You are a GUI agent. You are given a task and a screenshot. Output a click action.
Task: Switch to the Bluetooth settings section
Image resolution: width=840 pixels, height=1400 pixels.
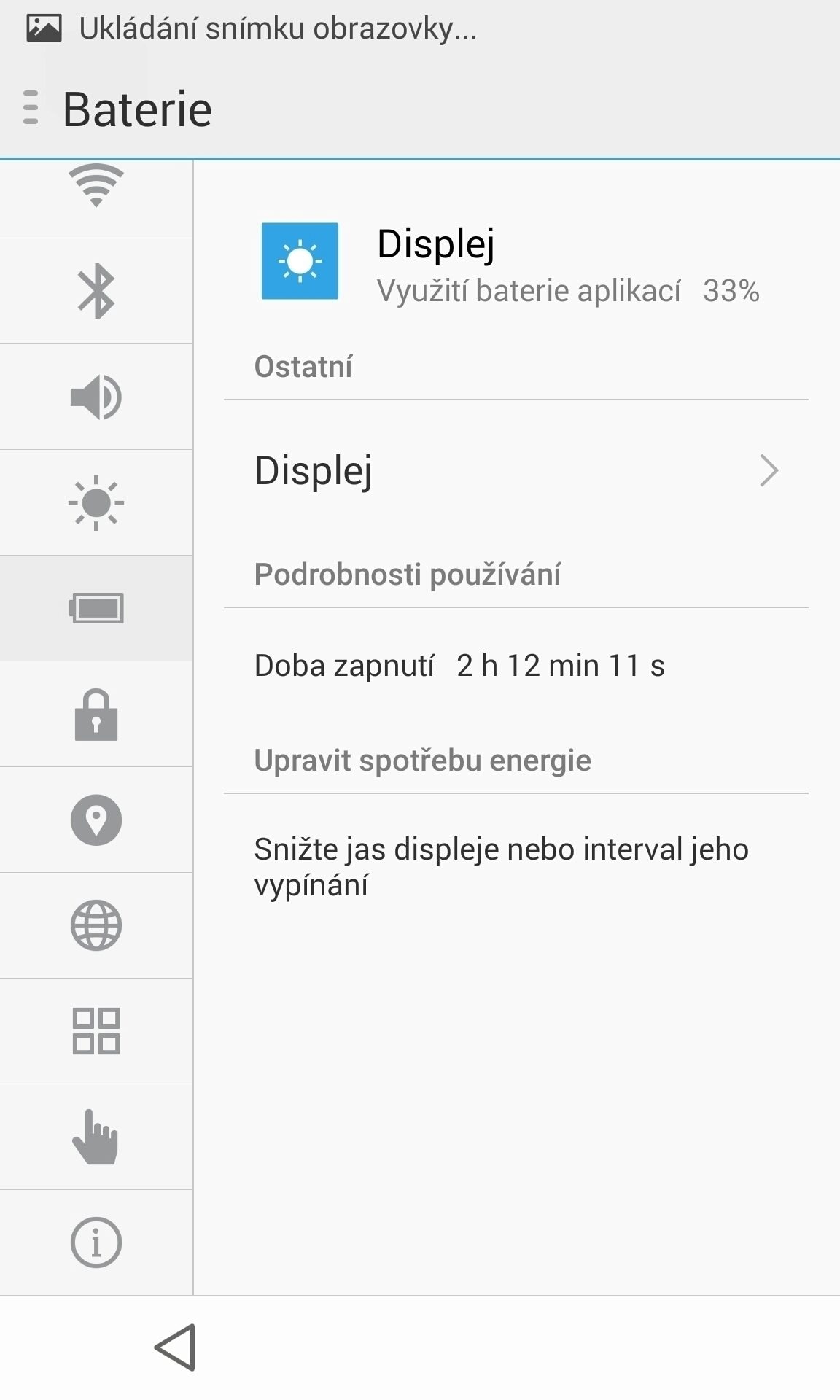[x=96, y=292]
